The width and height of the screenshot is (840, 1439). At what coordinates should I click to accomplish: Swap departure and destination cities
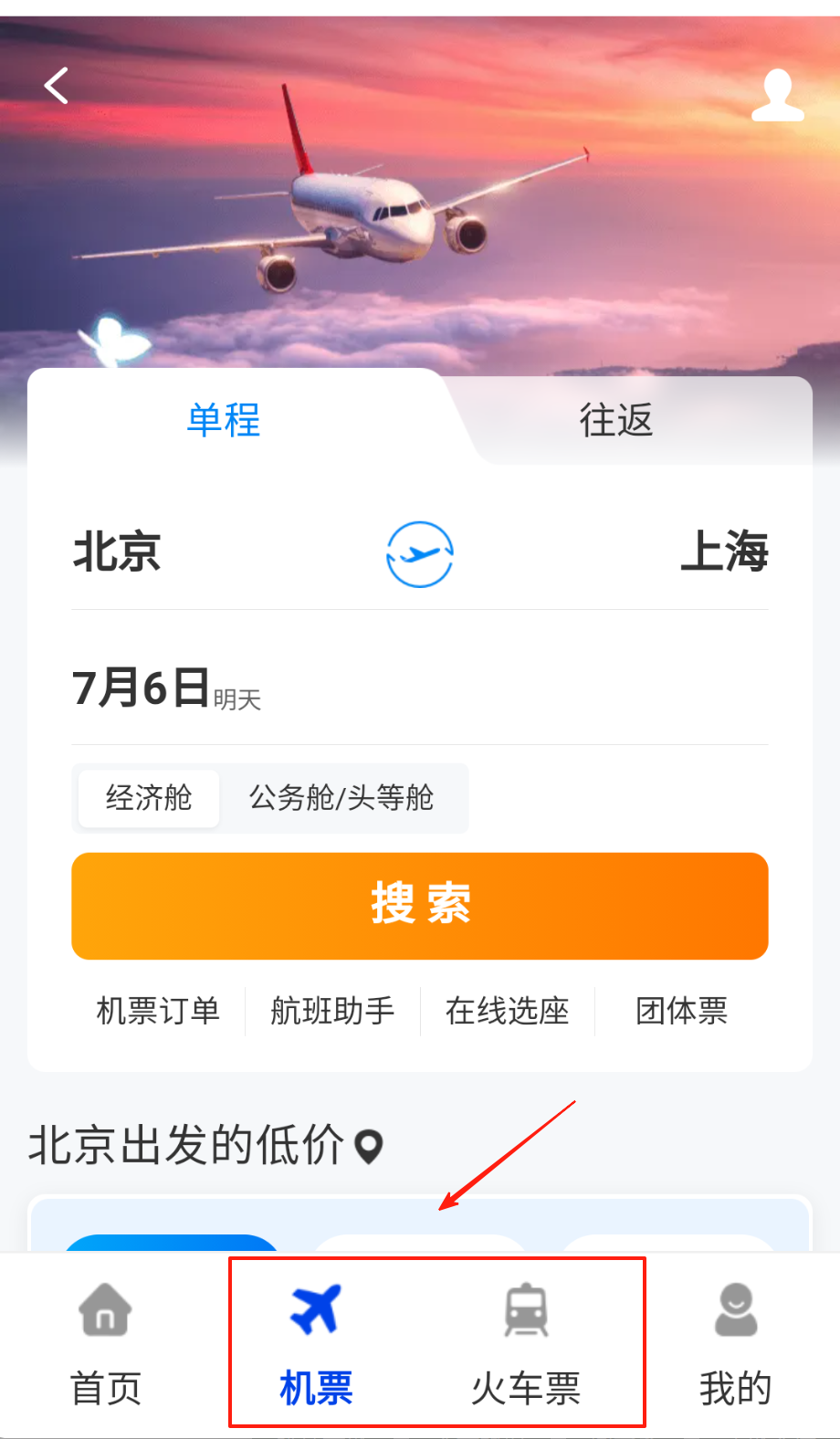click(x=420, y=554)
